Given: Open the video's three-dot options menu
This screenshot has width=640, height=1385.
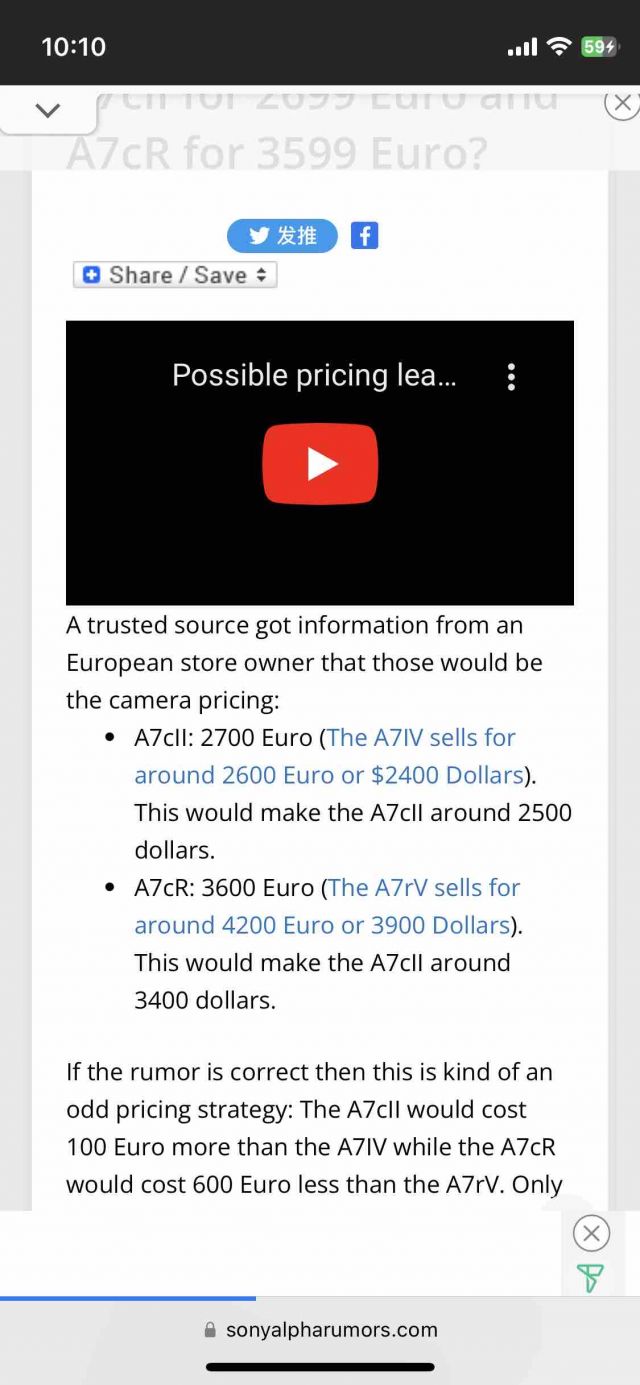Looking at the screenshot, I should 511,377.
